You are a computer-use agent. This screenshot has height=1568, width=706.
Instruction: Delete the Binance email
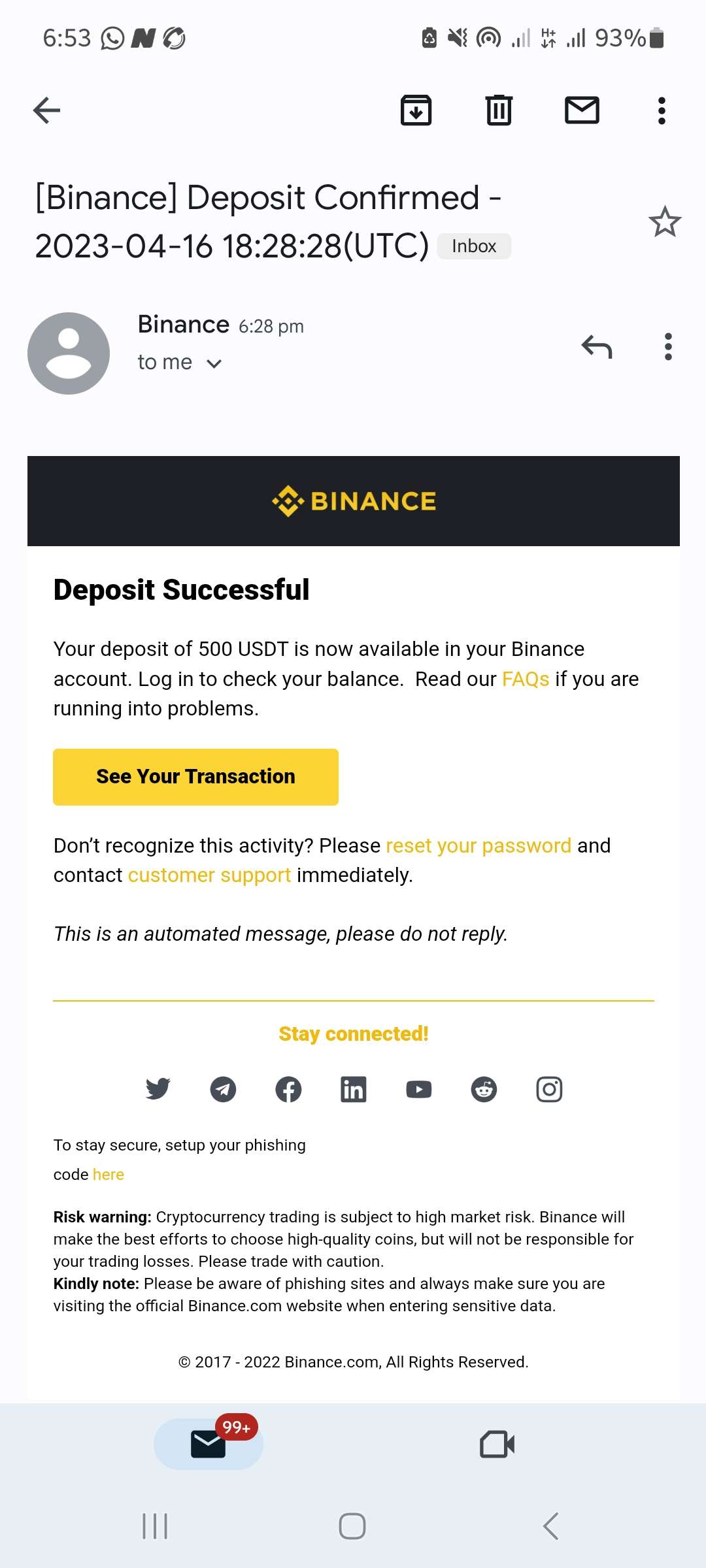[499, 110]
